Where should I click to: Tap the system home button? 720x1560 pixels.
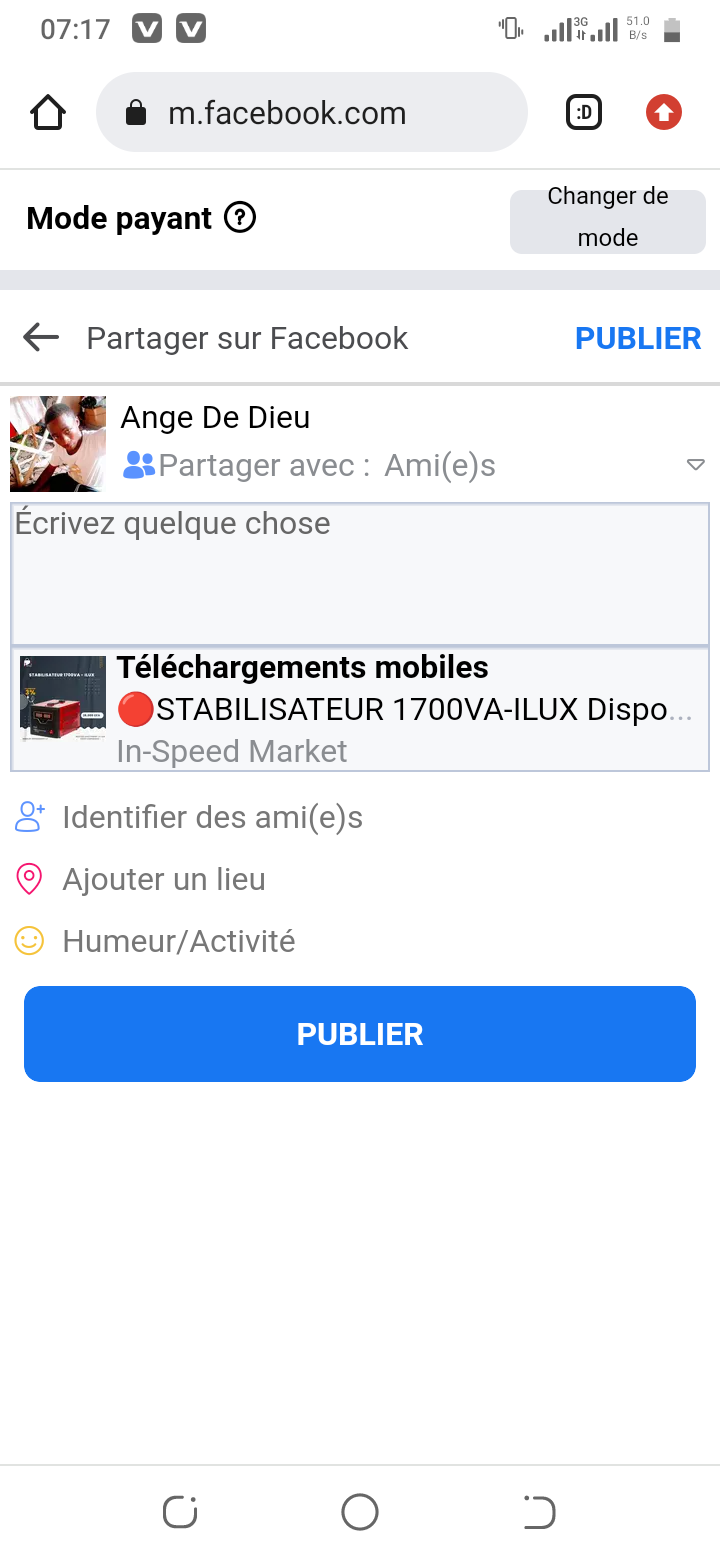360,1512
